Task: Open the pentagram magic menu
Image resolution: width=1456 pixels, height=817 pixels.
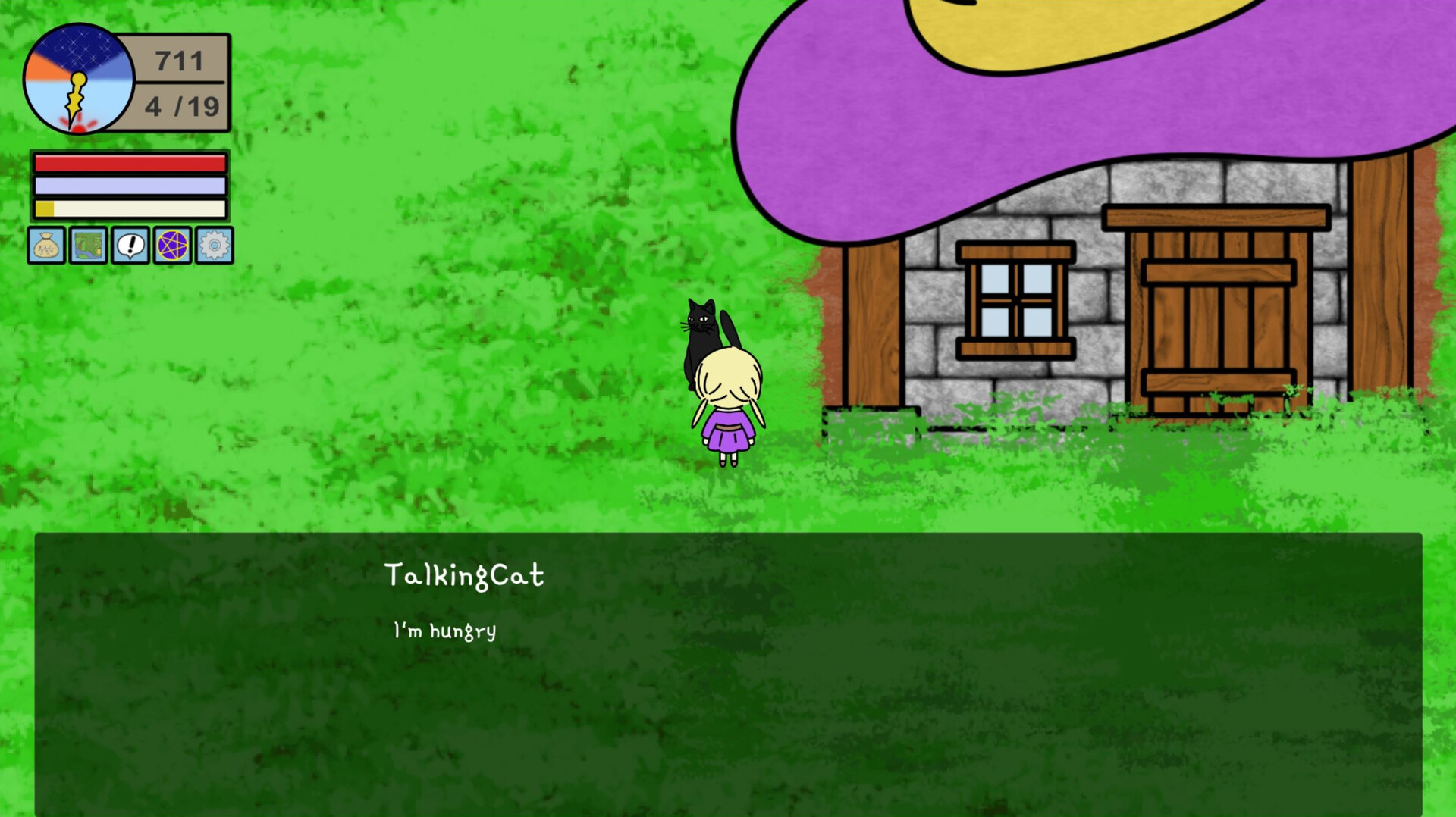Action: point(172,246)
